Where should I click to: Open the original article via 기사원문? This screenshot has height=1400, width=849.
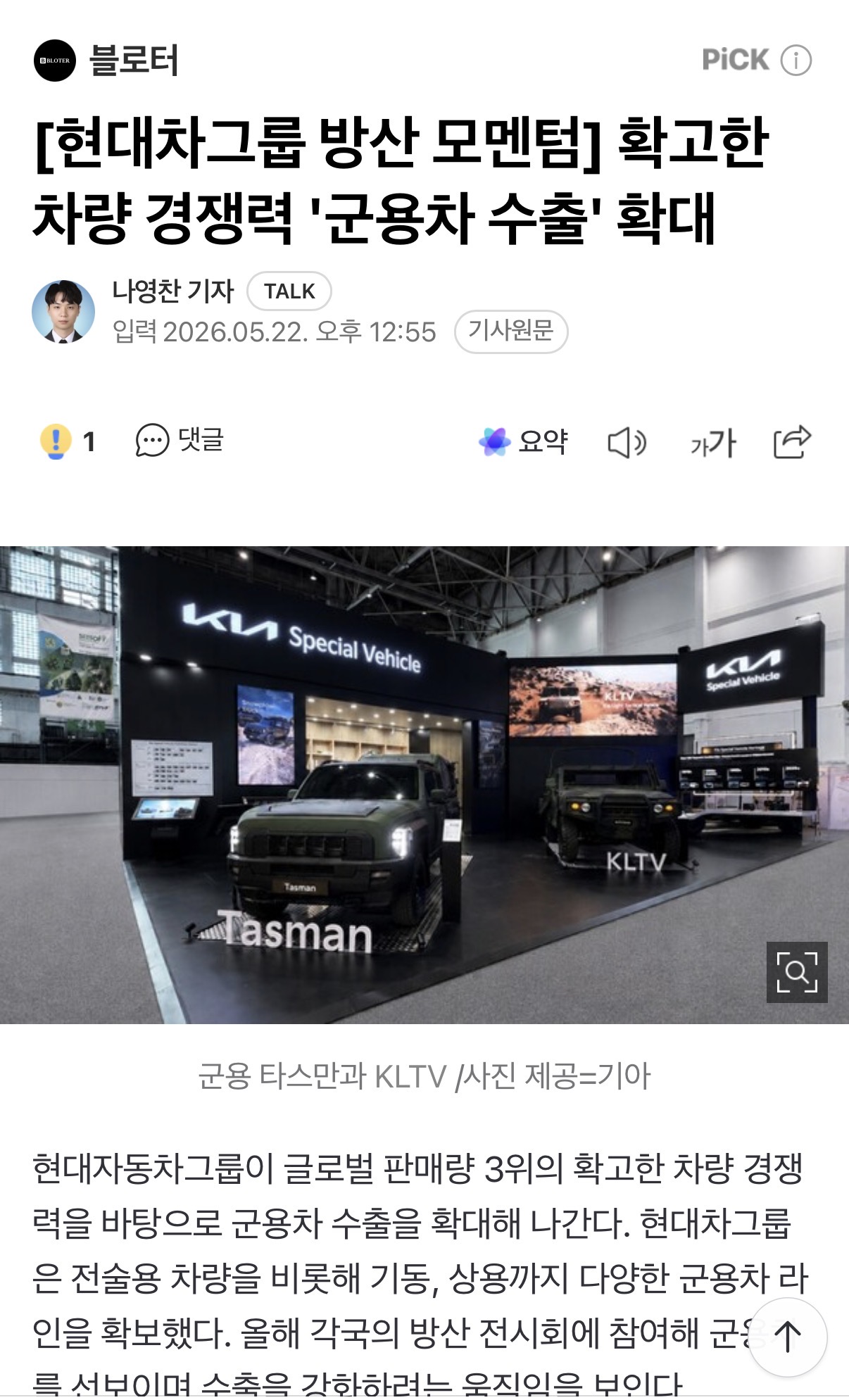coord(511,331)
